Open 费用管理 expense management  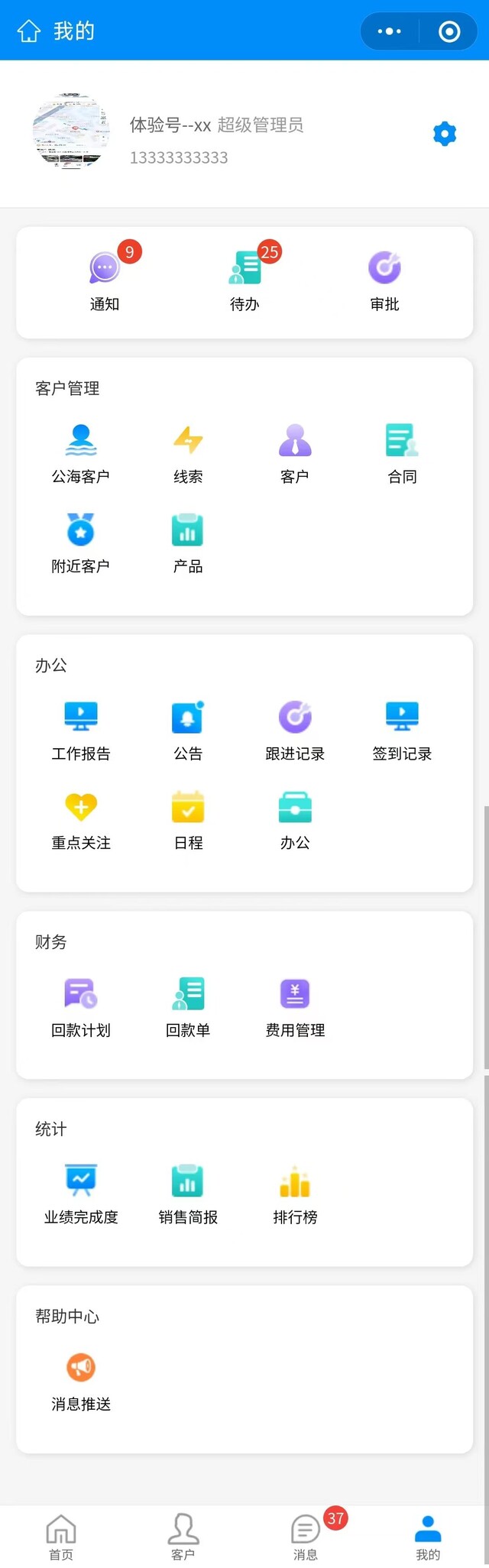[x=295, y=1007]
